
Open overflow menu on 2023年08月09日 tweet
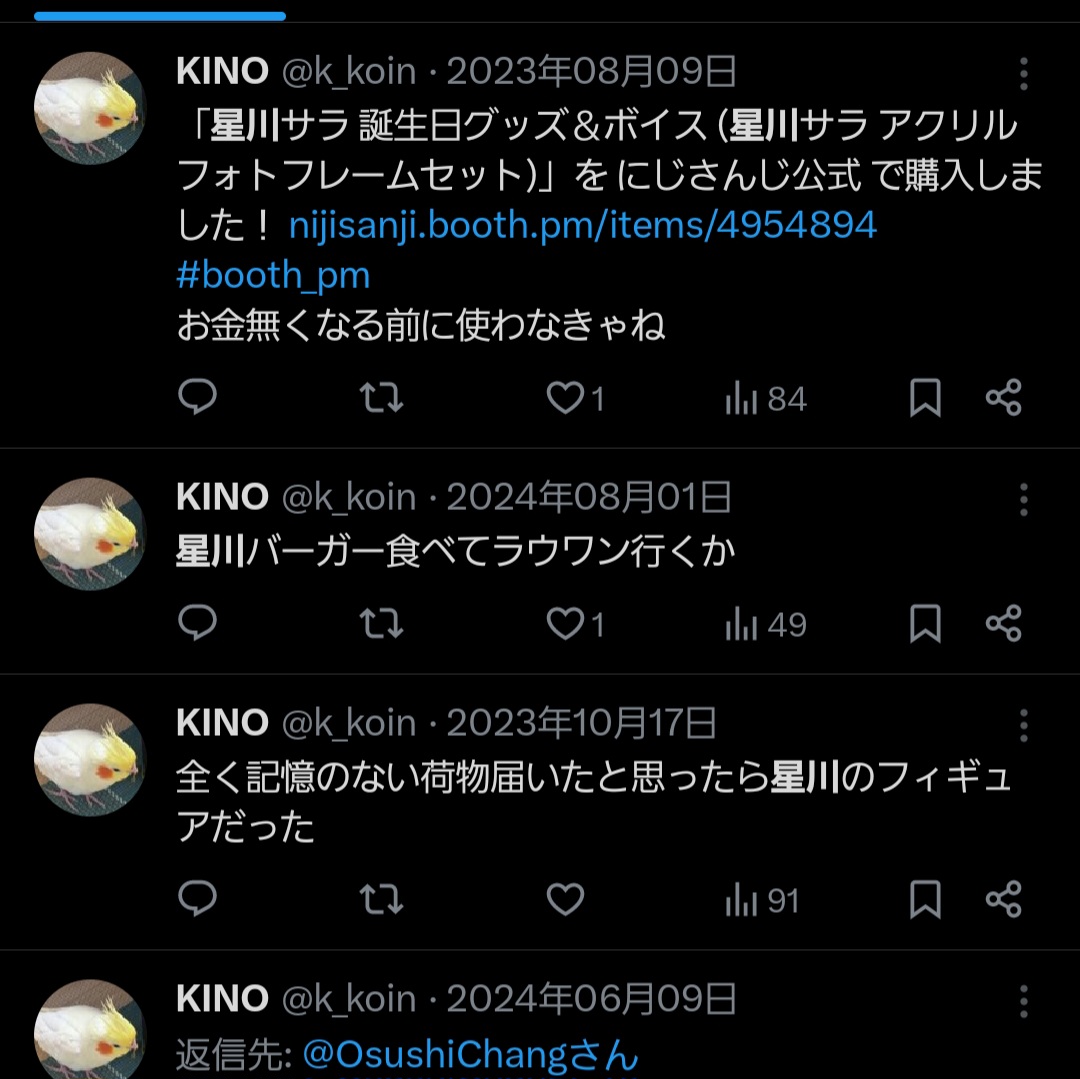point(1023,74)
